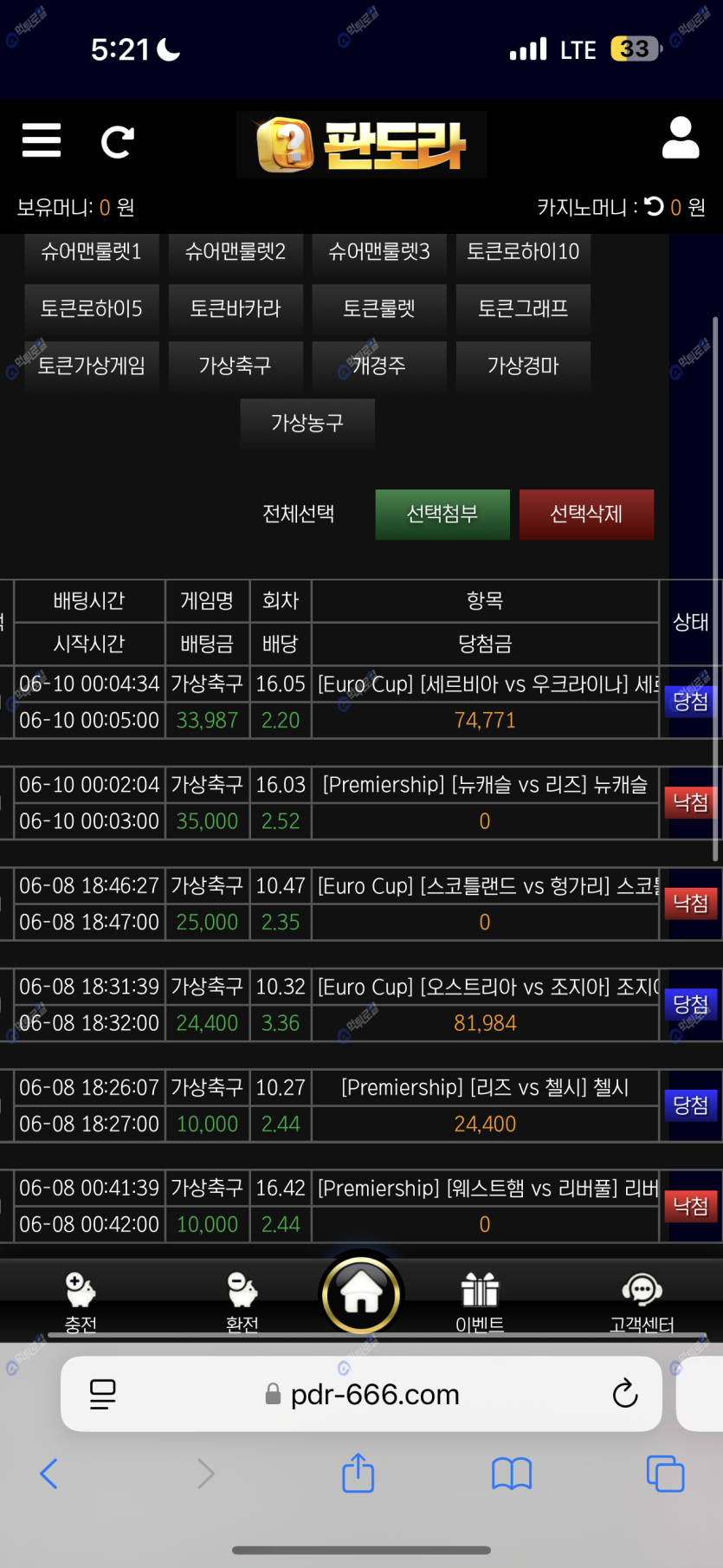The height and width of the screenshot is (1568, 723).
Task: Select the 슈어맨룰렛1 game tab
Action: (x=92, y=251)
